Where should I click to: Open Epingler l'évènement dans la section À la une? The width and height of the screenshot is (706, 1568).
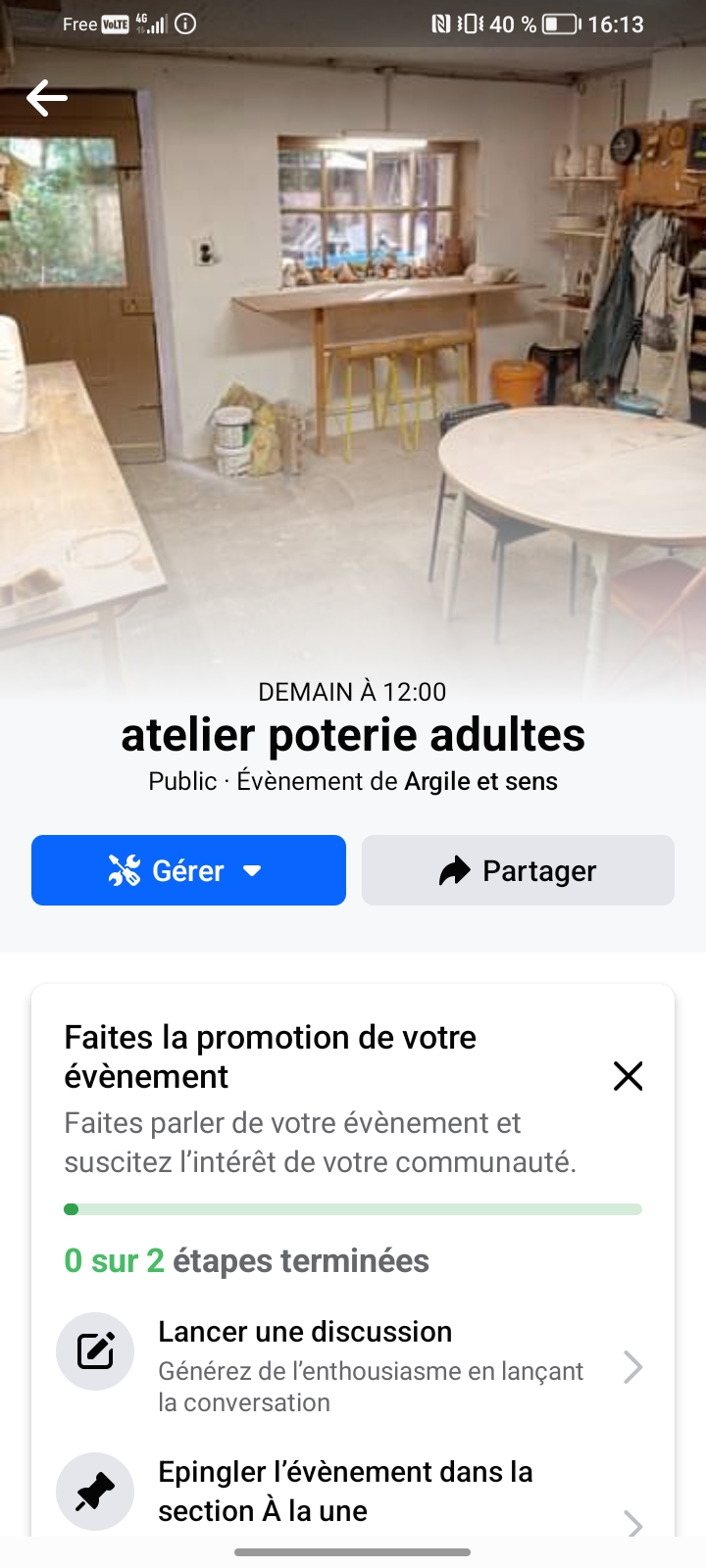pyautogui.click(x=353, y=1492)
